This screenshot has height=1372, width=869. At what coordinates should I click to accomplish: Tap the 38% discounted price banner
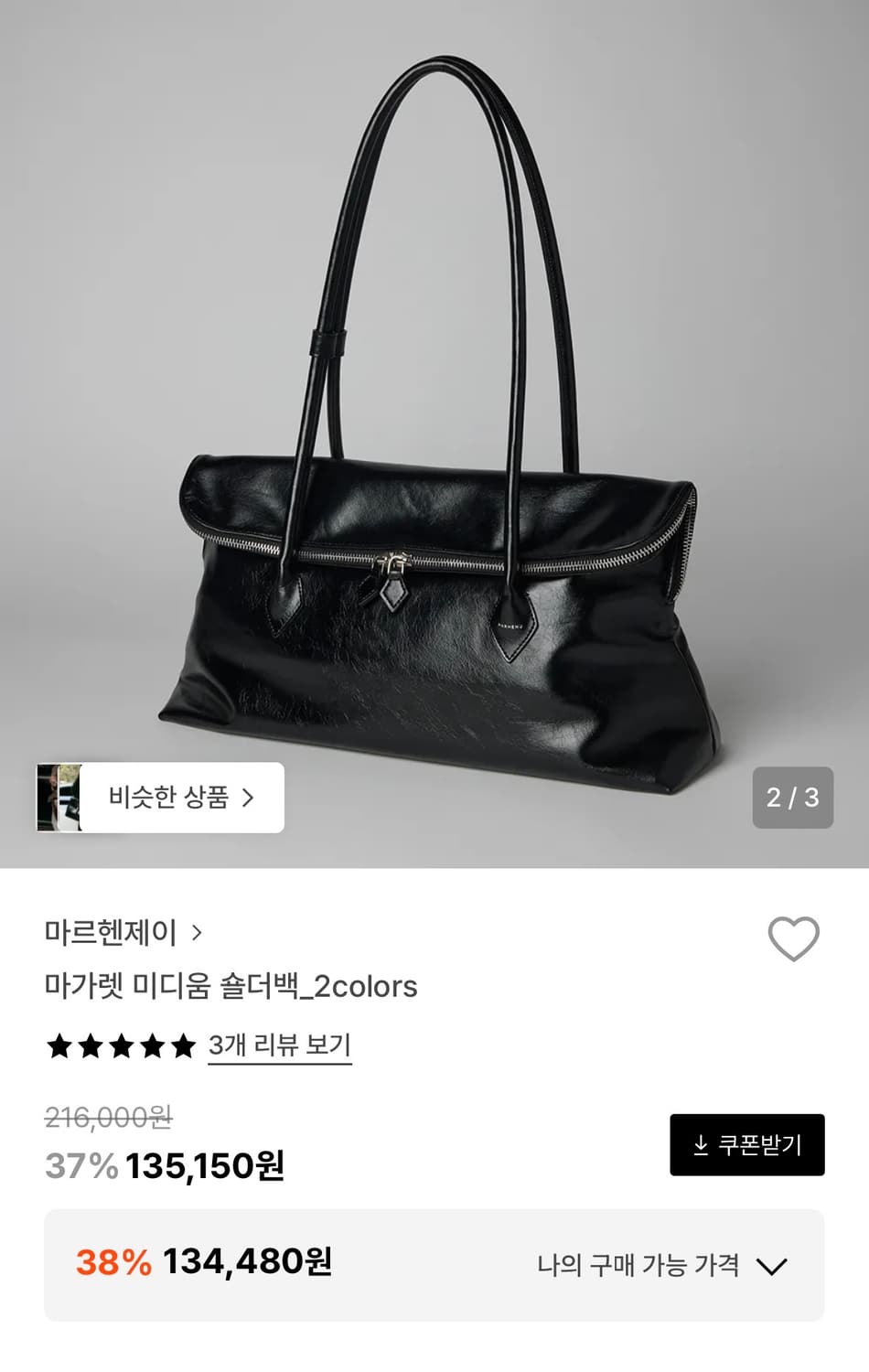pos(434,1267)
